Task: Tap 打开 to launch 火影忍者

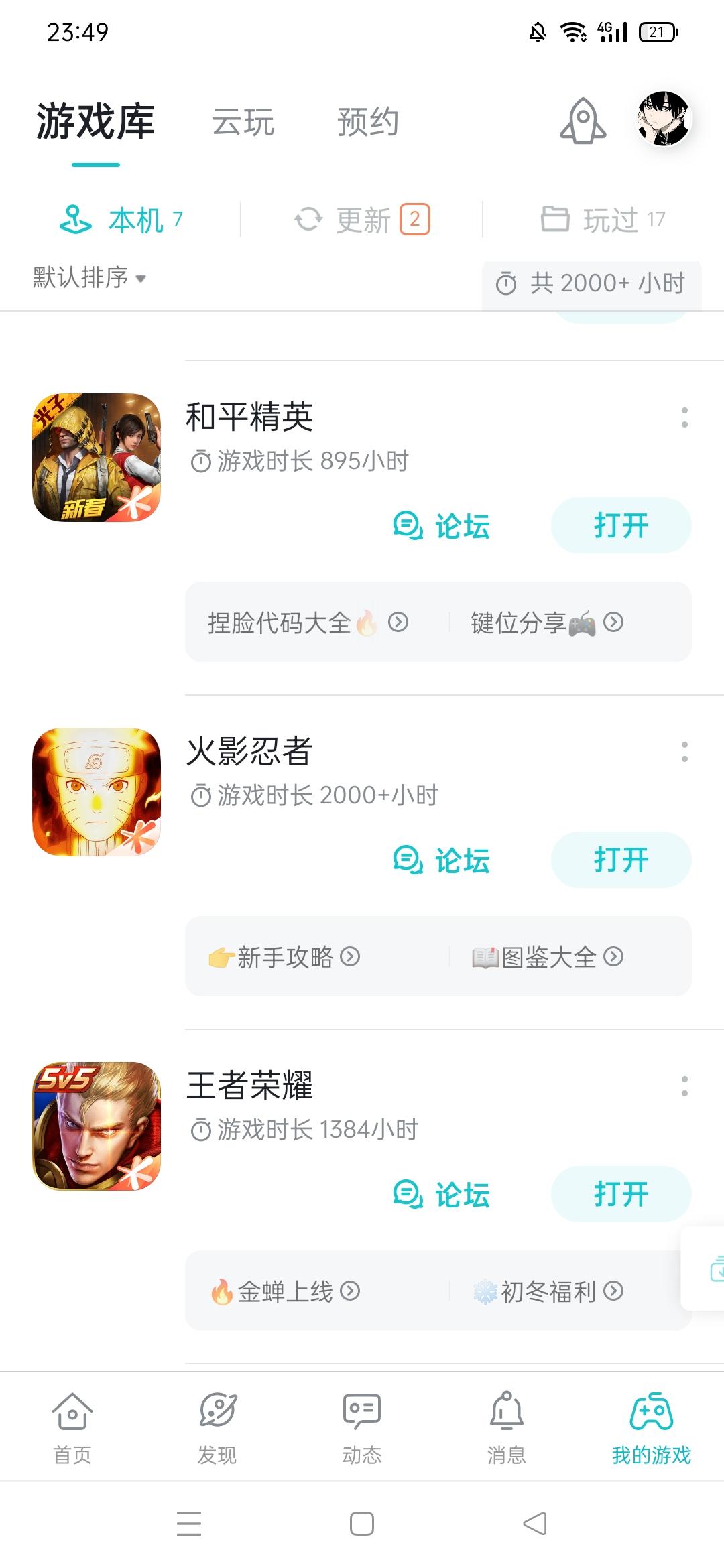Action: (x=620, y=860)
